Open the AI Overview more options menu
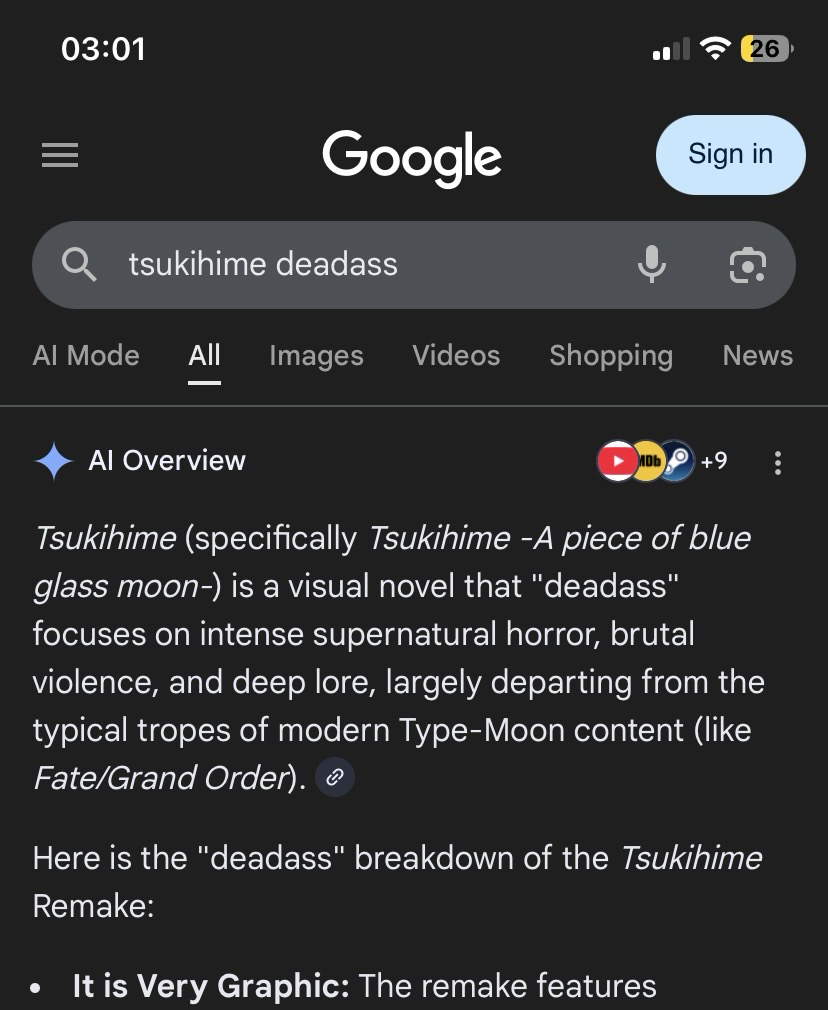 (778, 462)
